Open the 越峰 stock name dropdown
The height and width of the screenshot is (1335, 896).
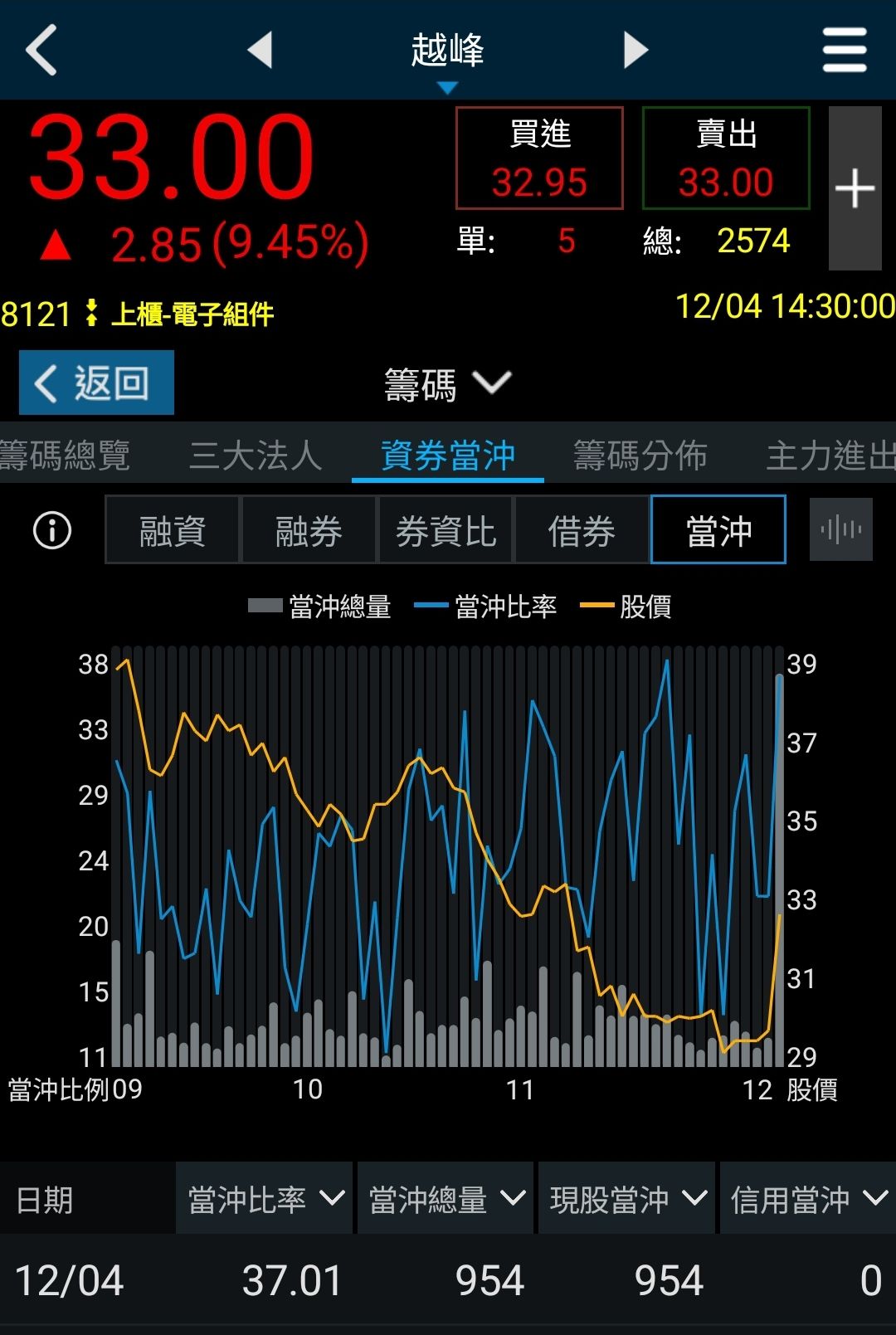pos(447,58)
